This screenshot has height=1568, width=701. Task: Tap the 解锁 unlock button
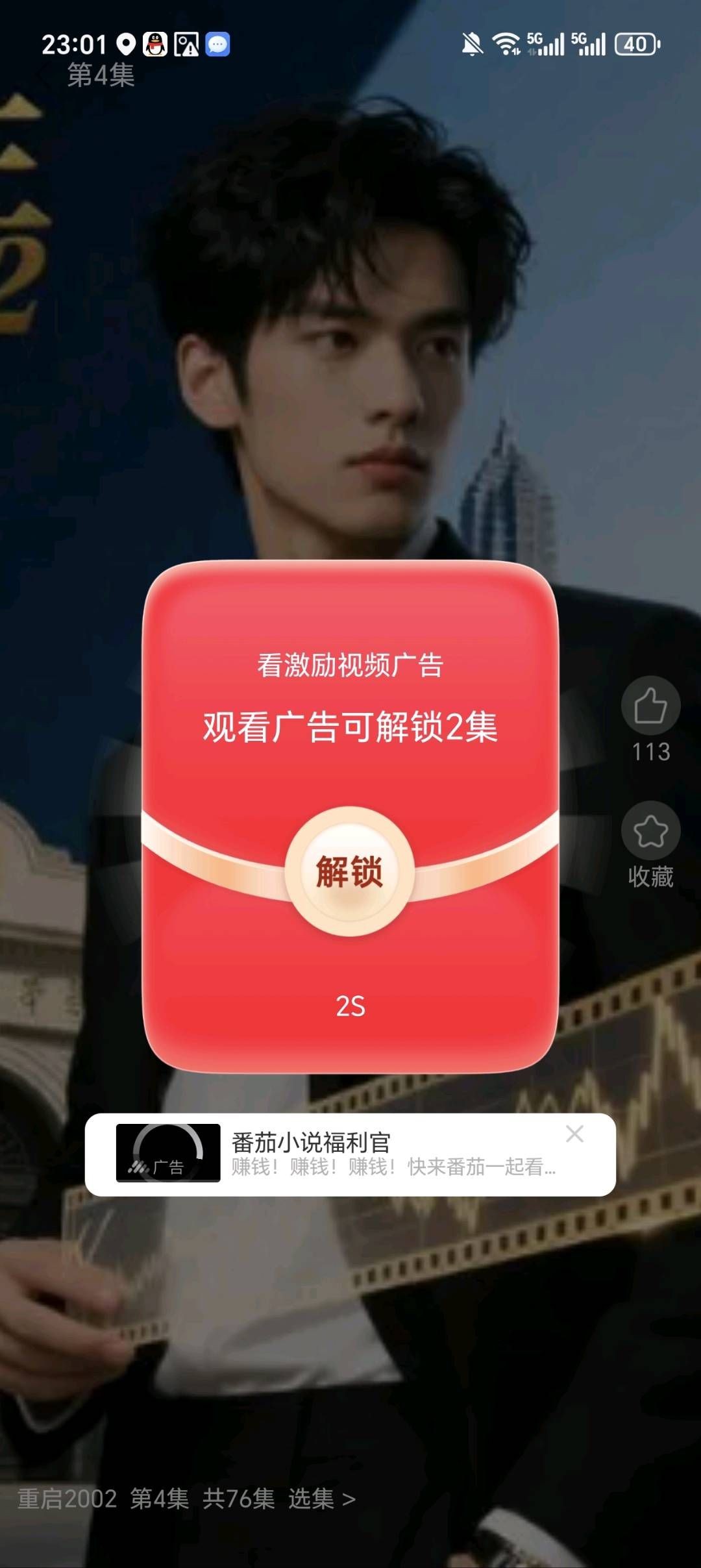pos(350,871)
